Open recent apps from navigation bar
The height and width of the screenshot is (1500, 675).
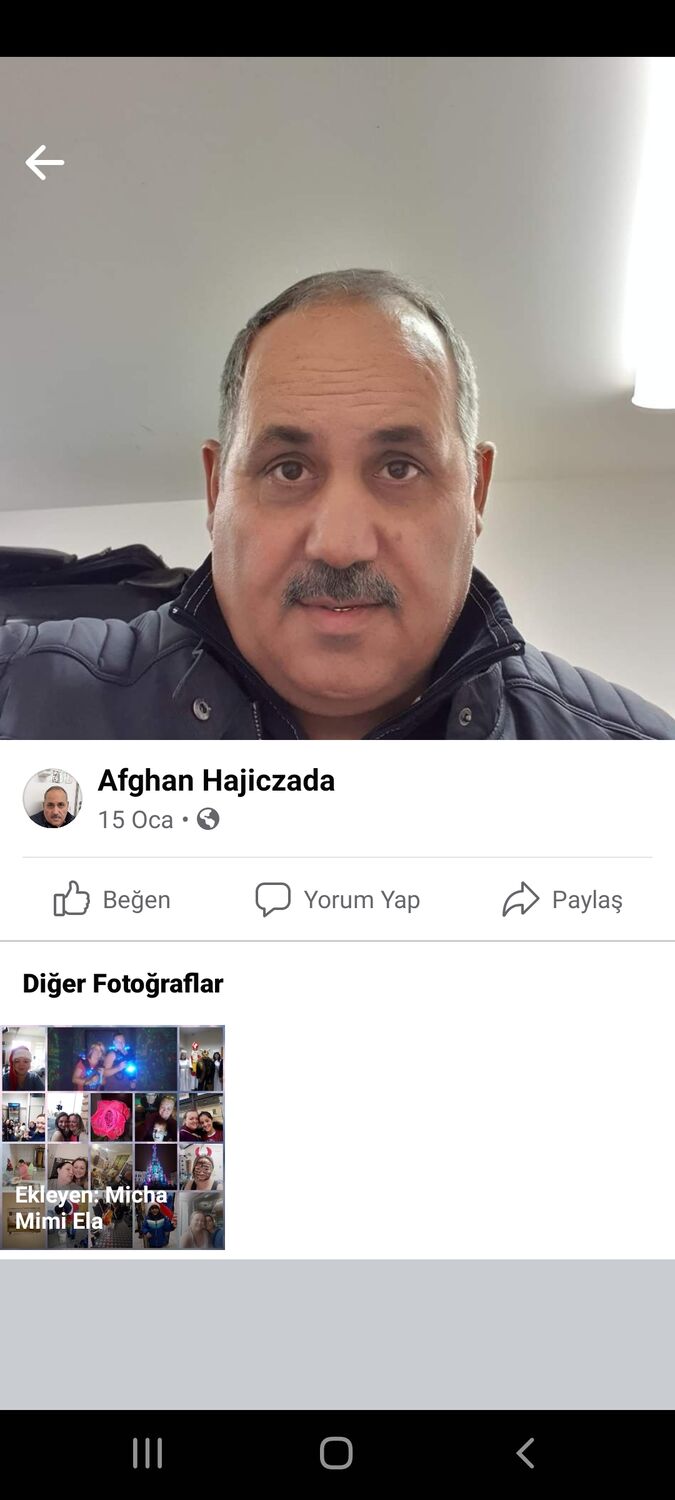coord(147,1453)
